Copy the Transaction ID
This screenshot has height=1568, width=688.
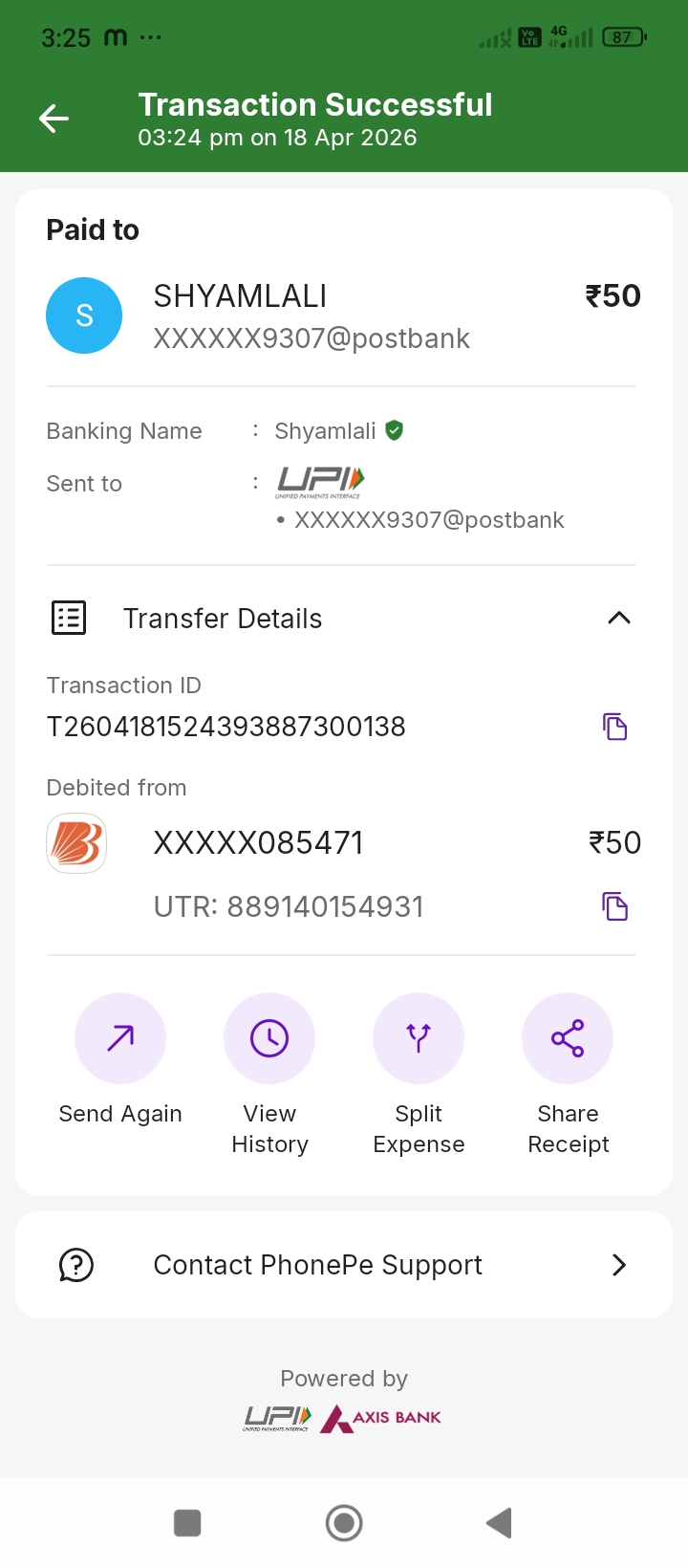pyautogui.click(x=614, y=727)
